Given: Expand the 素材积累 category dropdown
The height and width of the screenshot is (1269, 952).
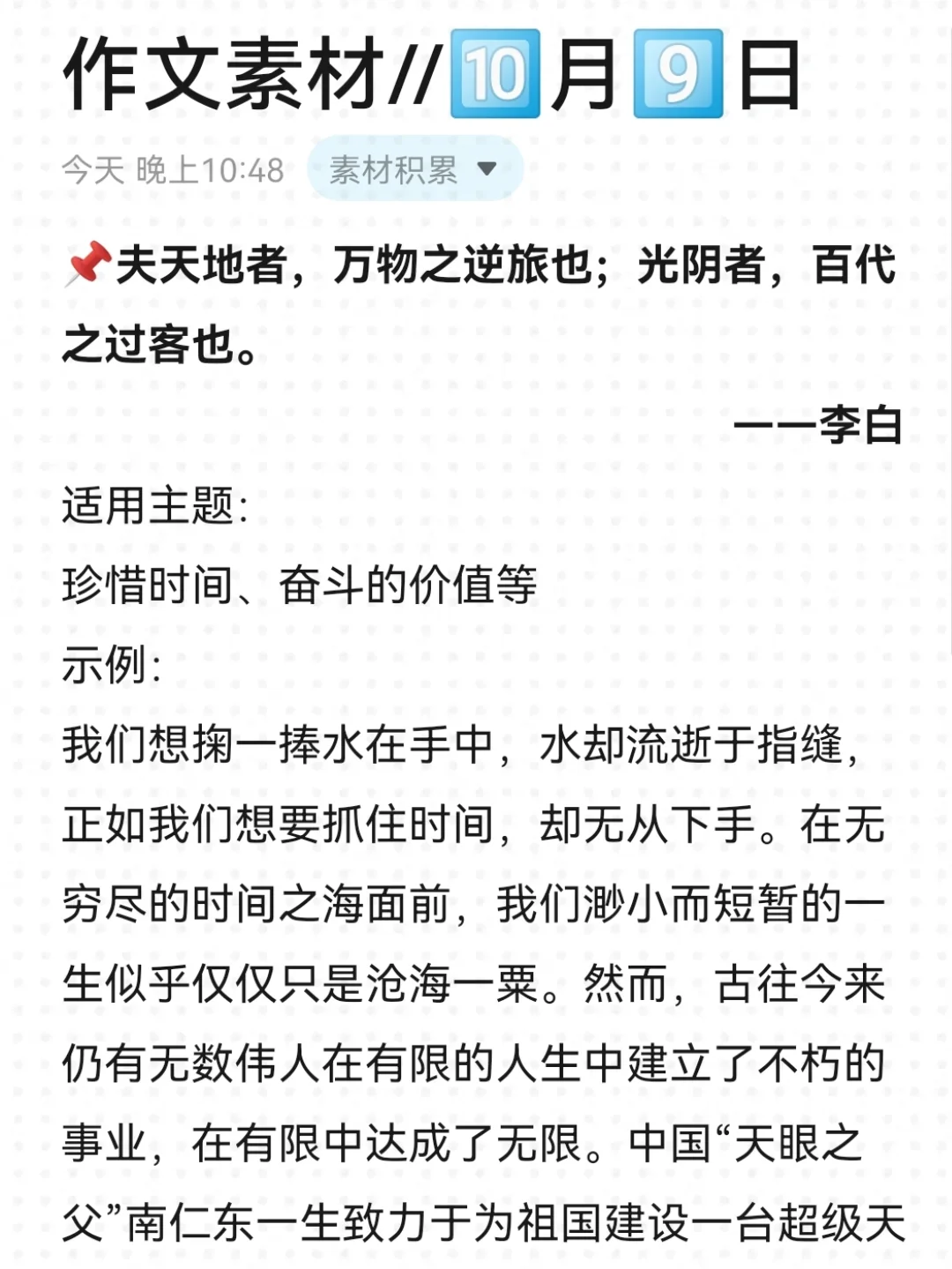Looking at the screenshot, I should point(414,169).
